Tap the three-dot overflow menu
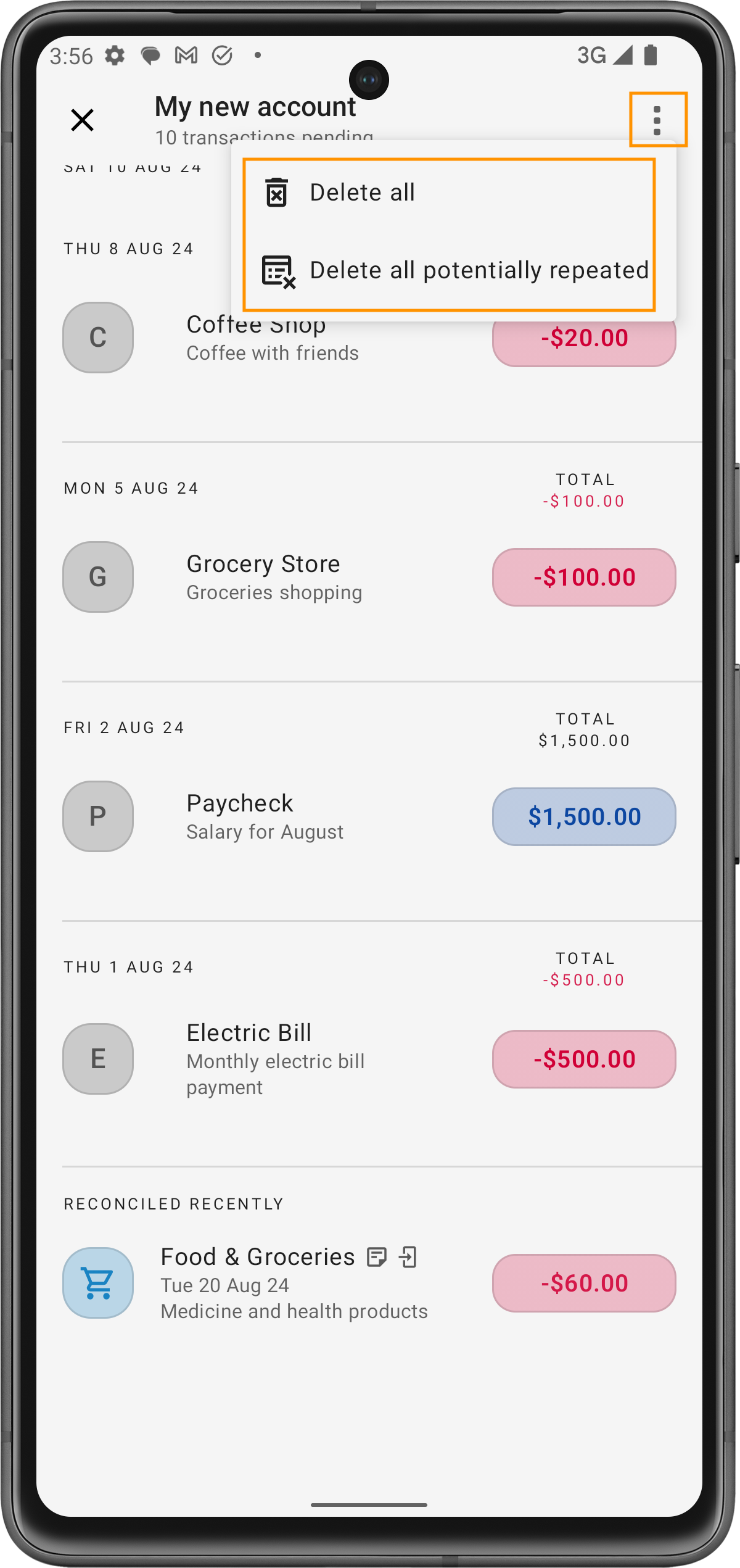Viewport: 740px width, 1568px height. tap(657, 120)
